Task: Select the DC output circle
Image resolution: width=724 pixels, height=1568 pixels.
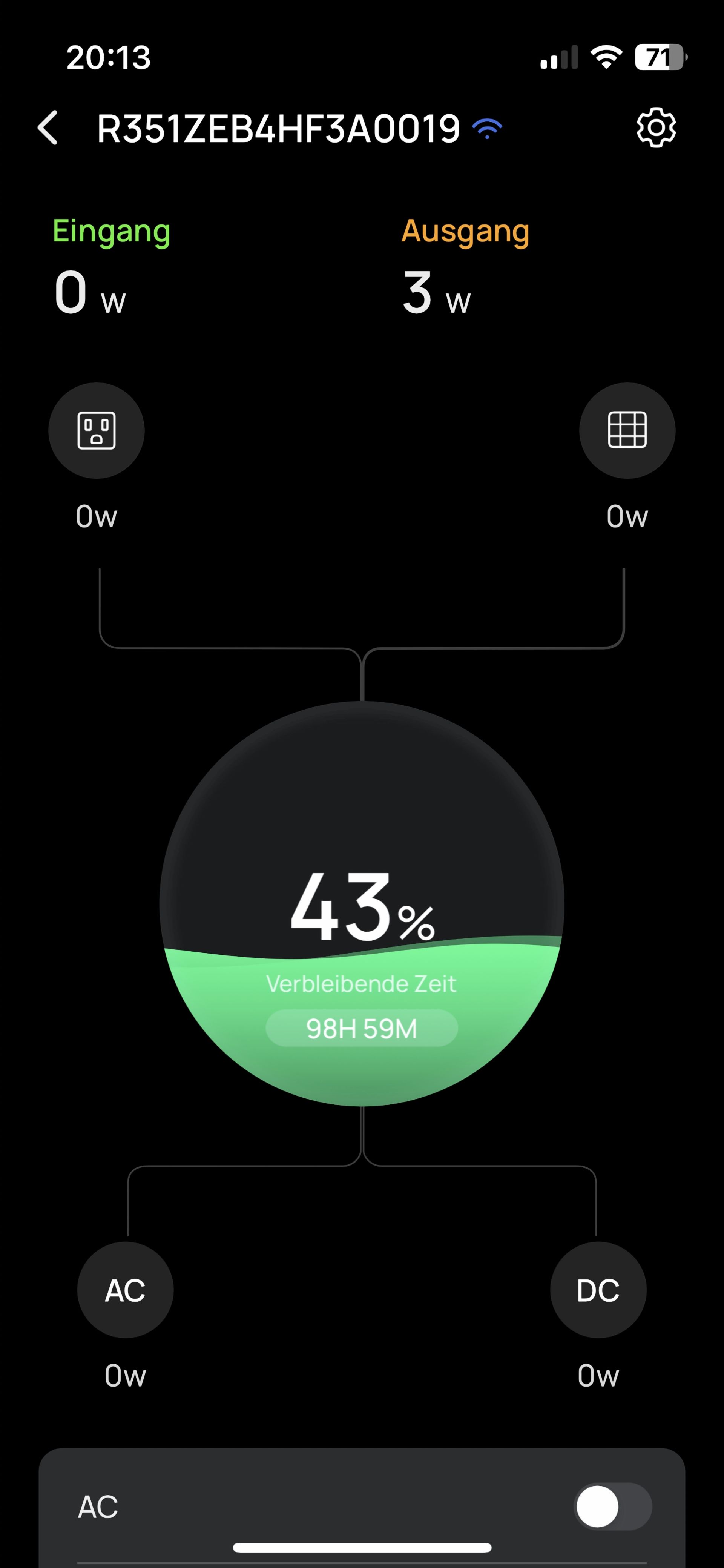Action: point(598,1290)
